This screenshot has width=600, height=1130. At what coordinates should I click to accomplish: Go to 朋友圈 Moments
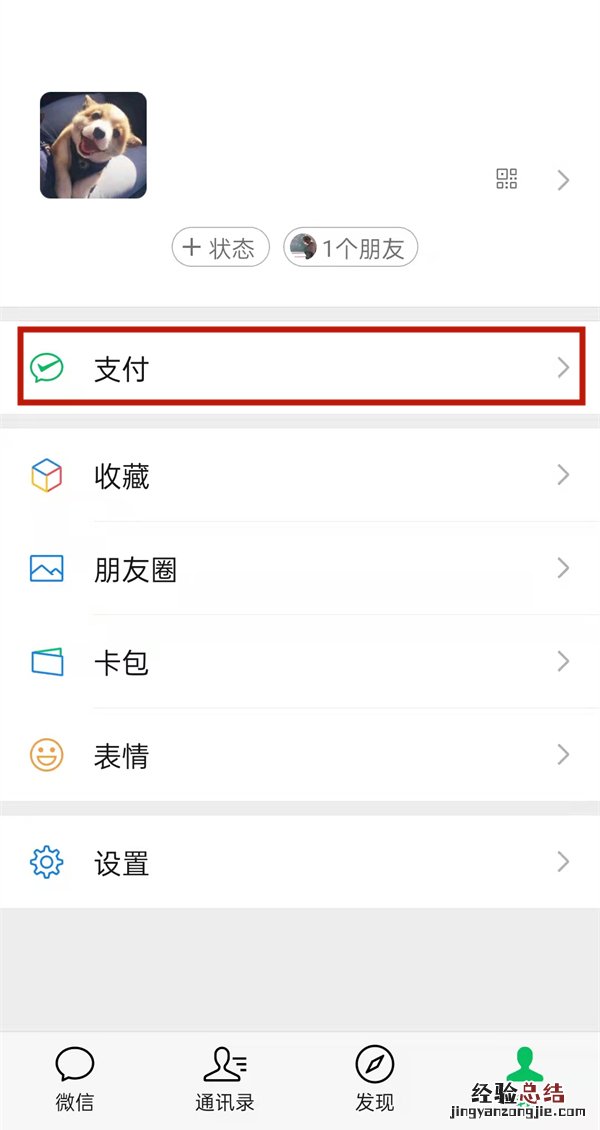[300, 569]
